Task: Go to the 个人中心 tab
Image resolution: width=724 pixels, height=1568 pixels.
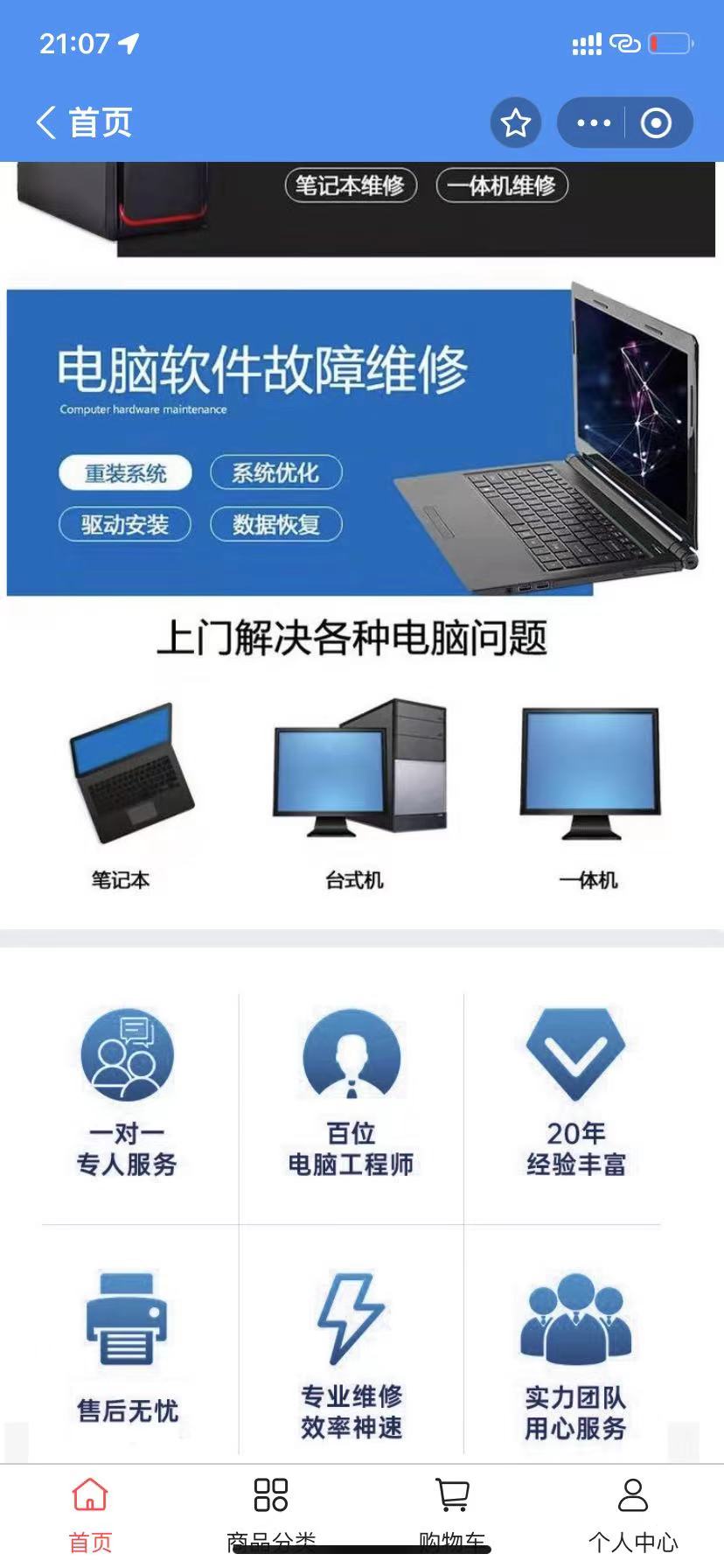Action: pyautogui.click(x=632, y=1513)
